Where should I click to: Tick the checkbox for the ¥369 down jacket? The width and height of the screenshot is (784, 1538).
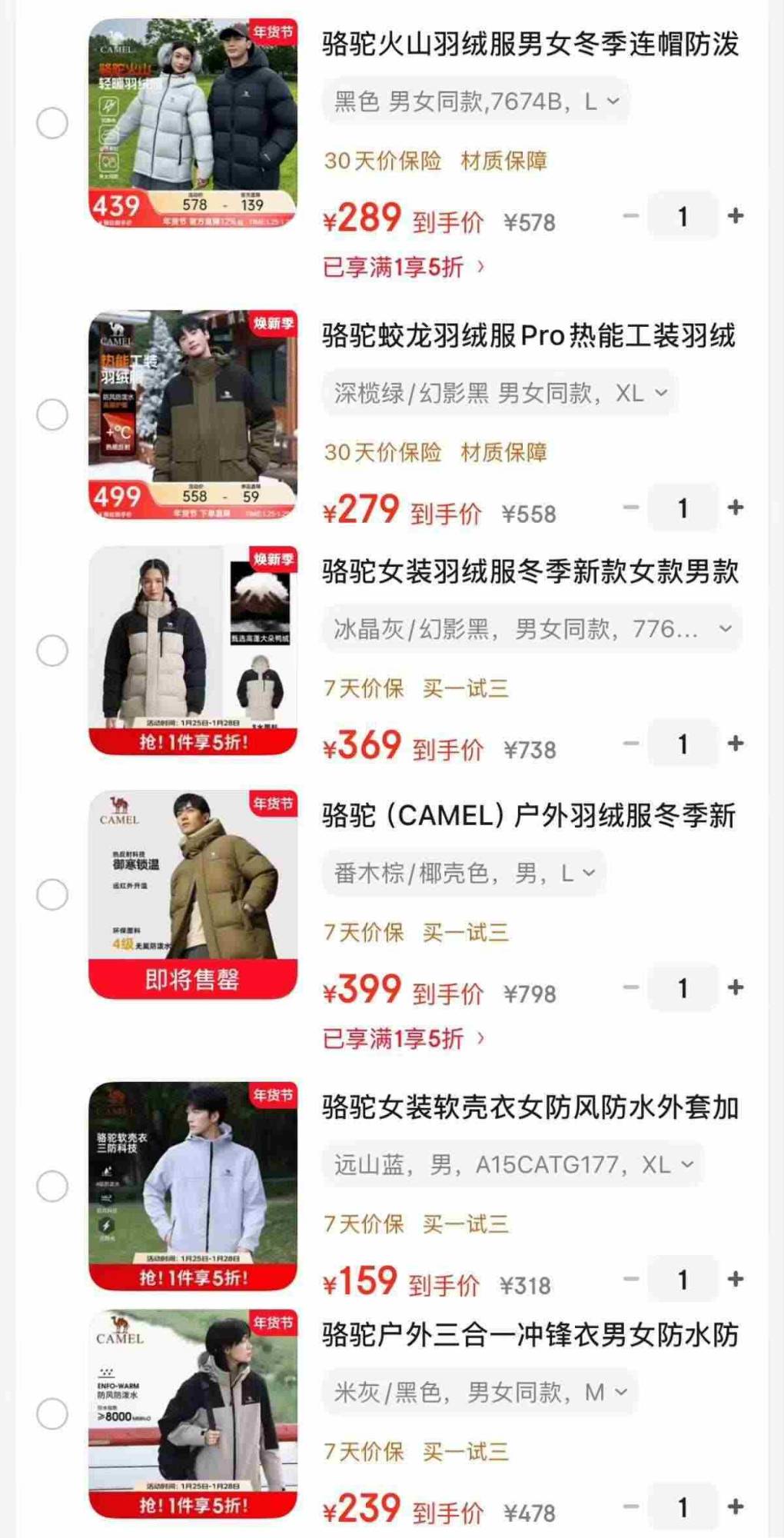(52, 651)
